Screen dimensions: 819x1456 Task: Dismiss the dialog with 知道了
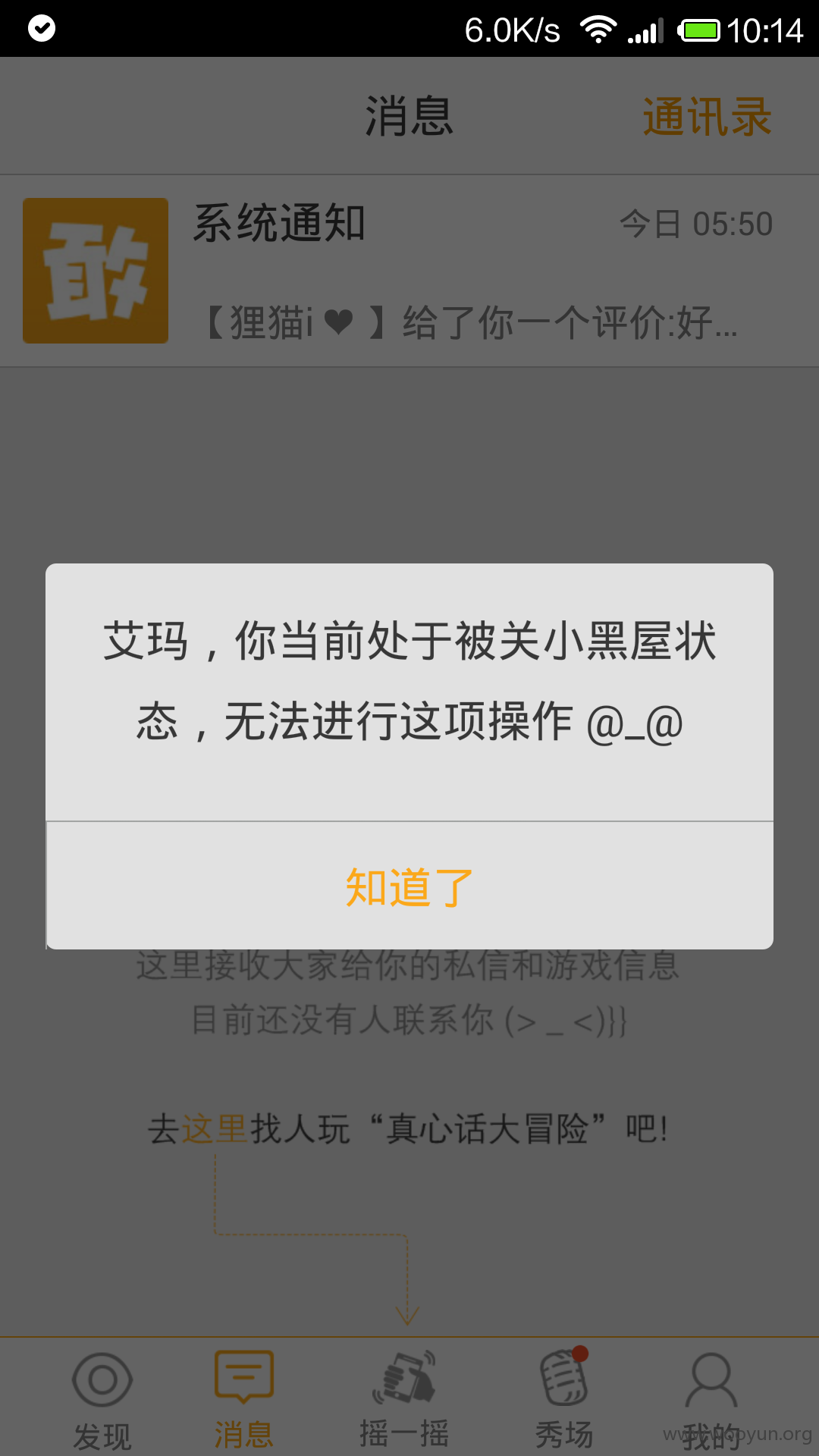pyautogui.click(x=409, y=886)
